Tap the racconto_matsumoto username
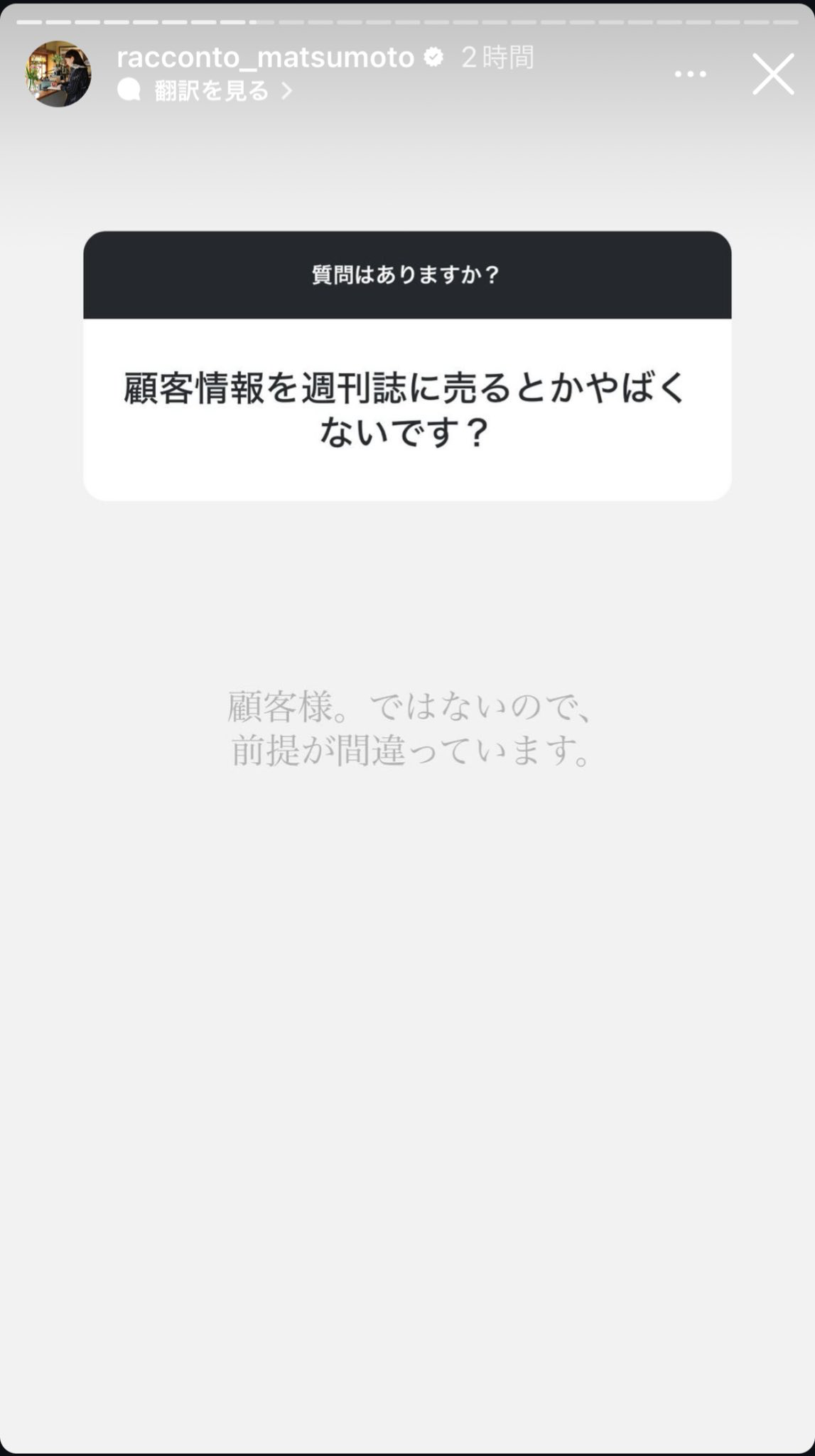 pyautogui.click(x=265, y=57)
